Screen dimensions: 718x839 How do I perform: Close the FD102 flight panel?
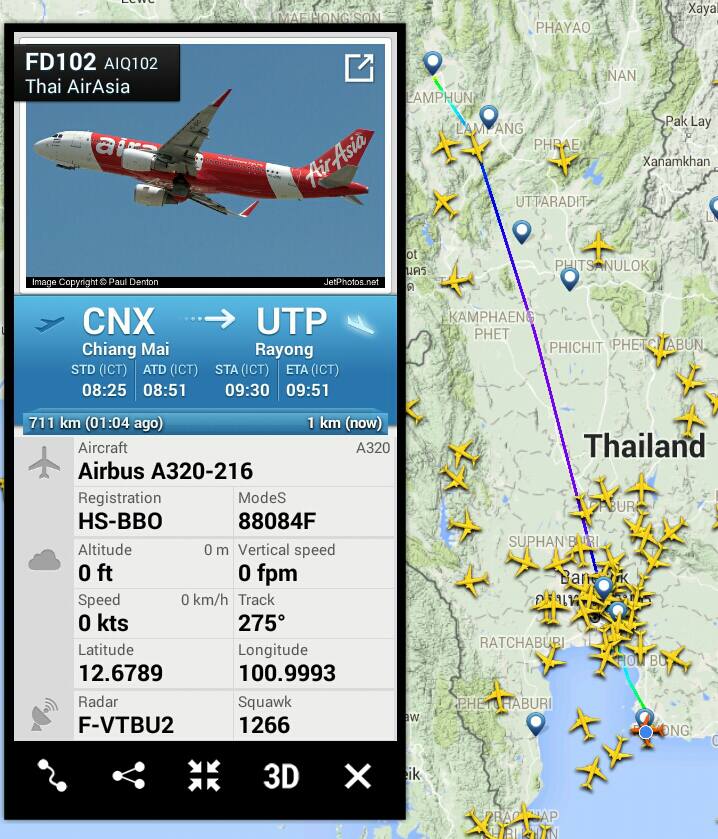(x=357, y=775)
